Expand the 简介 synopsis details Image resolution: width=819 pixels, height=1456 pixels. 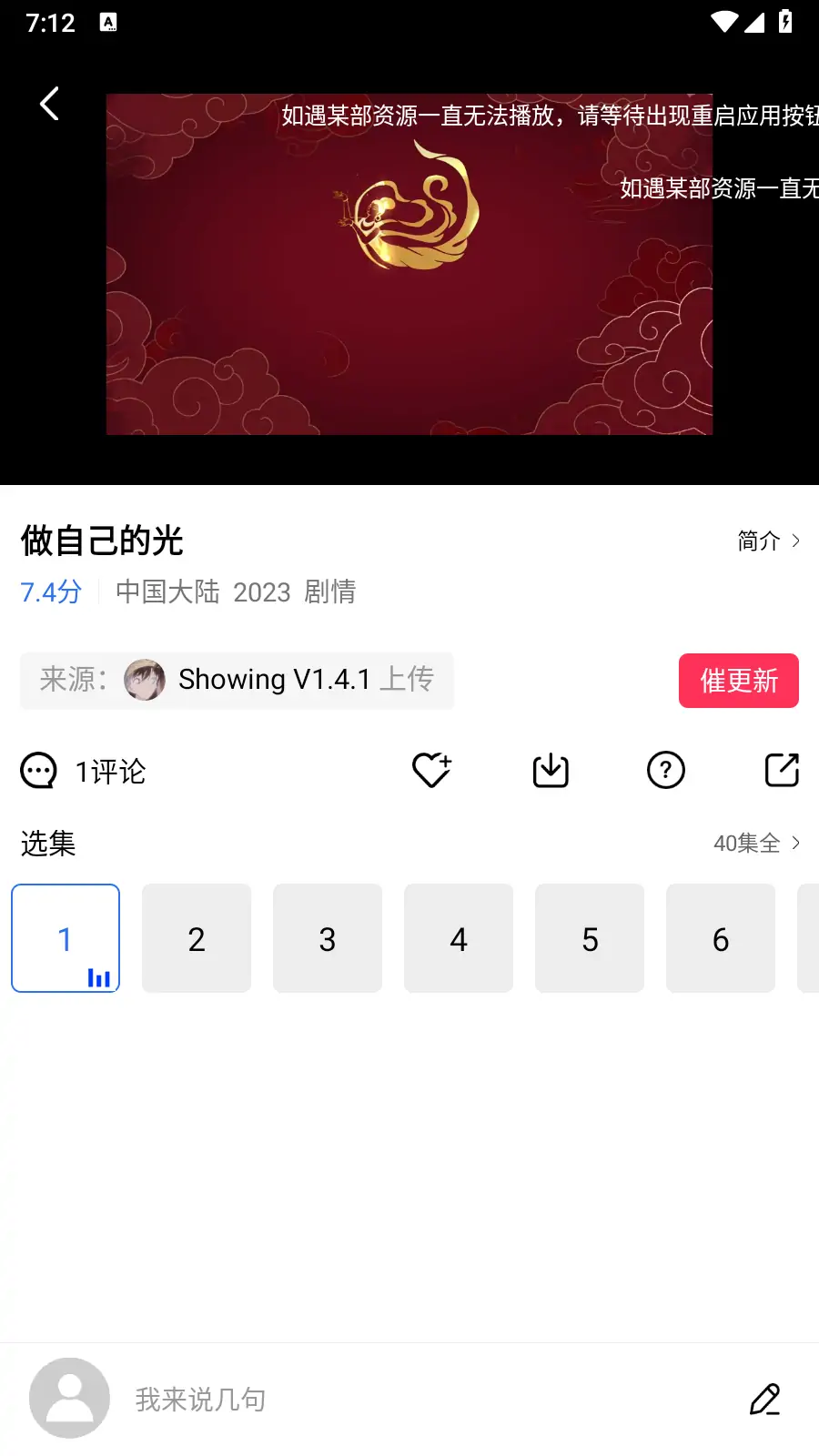767,540
